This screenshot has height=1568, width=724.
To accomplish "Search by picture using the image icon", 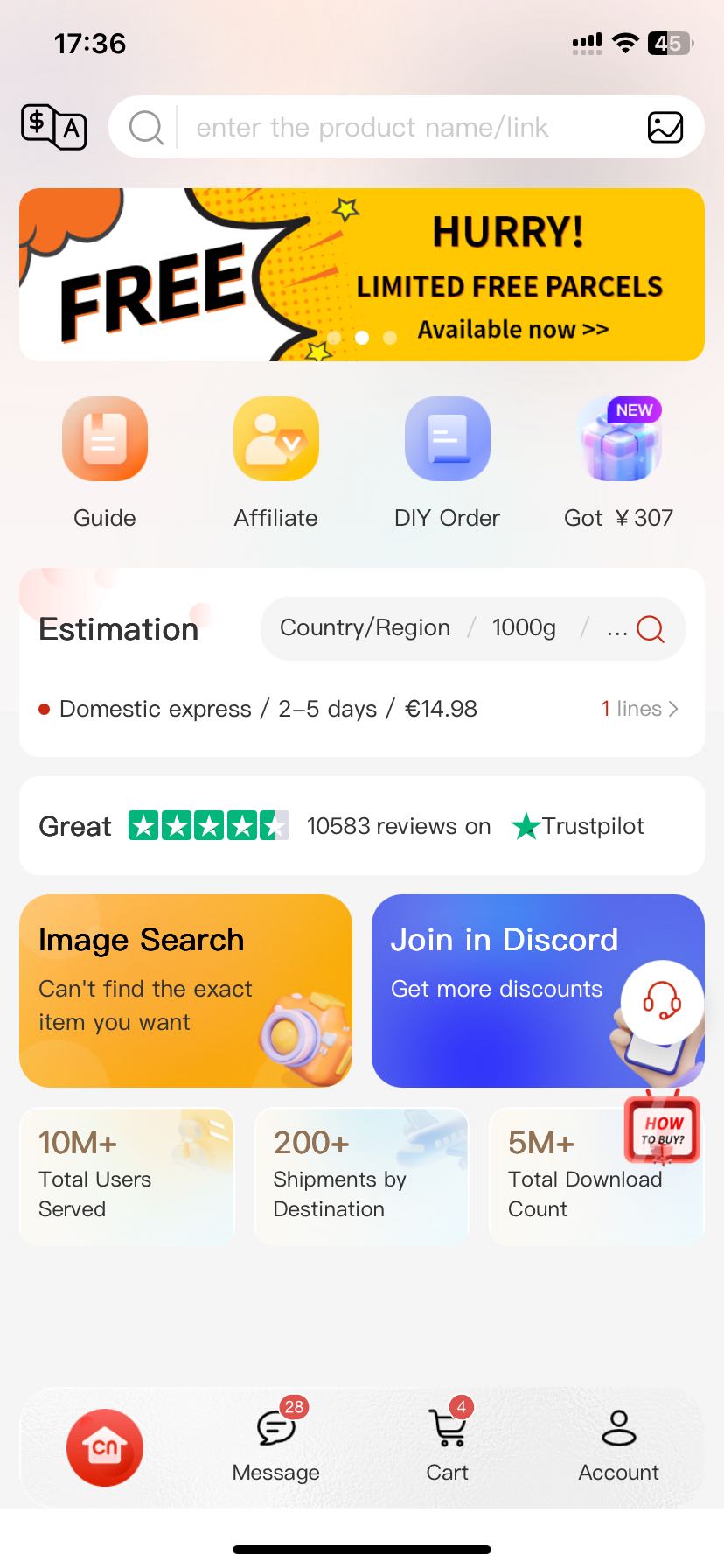I will coord(665,128).
